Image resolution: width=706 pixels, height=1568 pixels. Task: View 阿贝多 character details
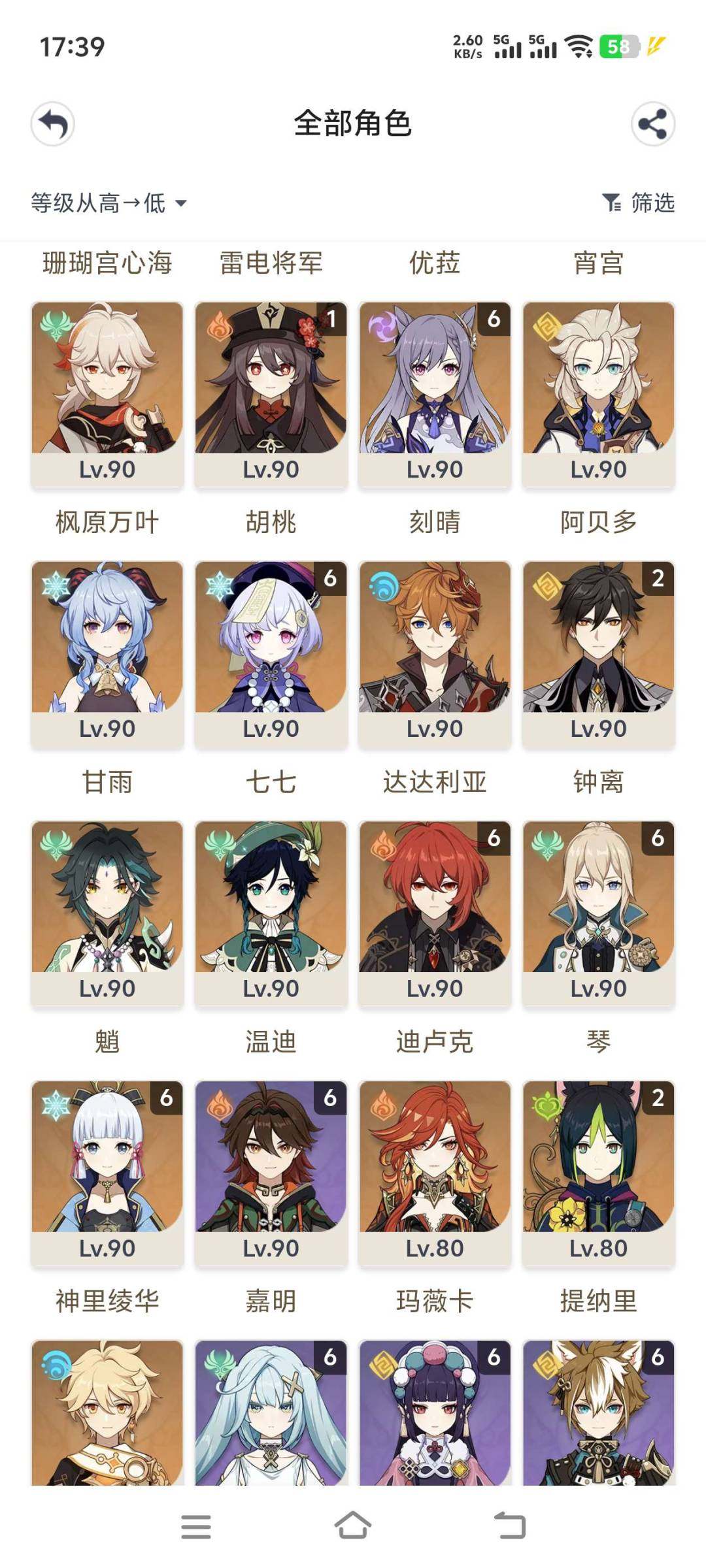click(598, 392)
